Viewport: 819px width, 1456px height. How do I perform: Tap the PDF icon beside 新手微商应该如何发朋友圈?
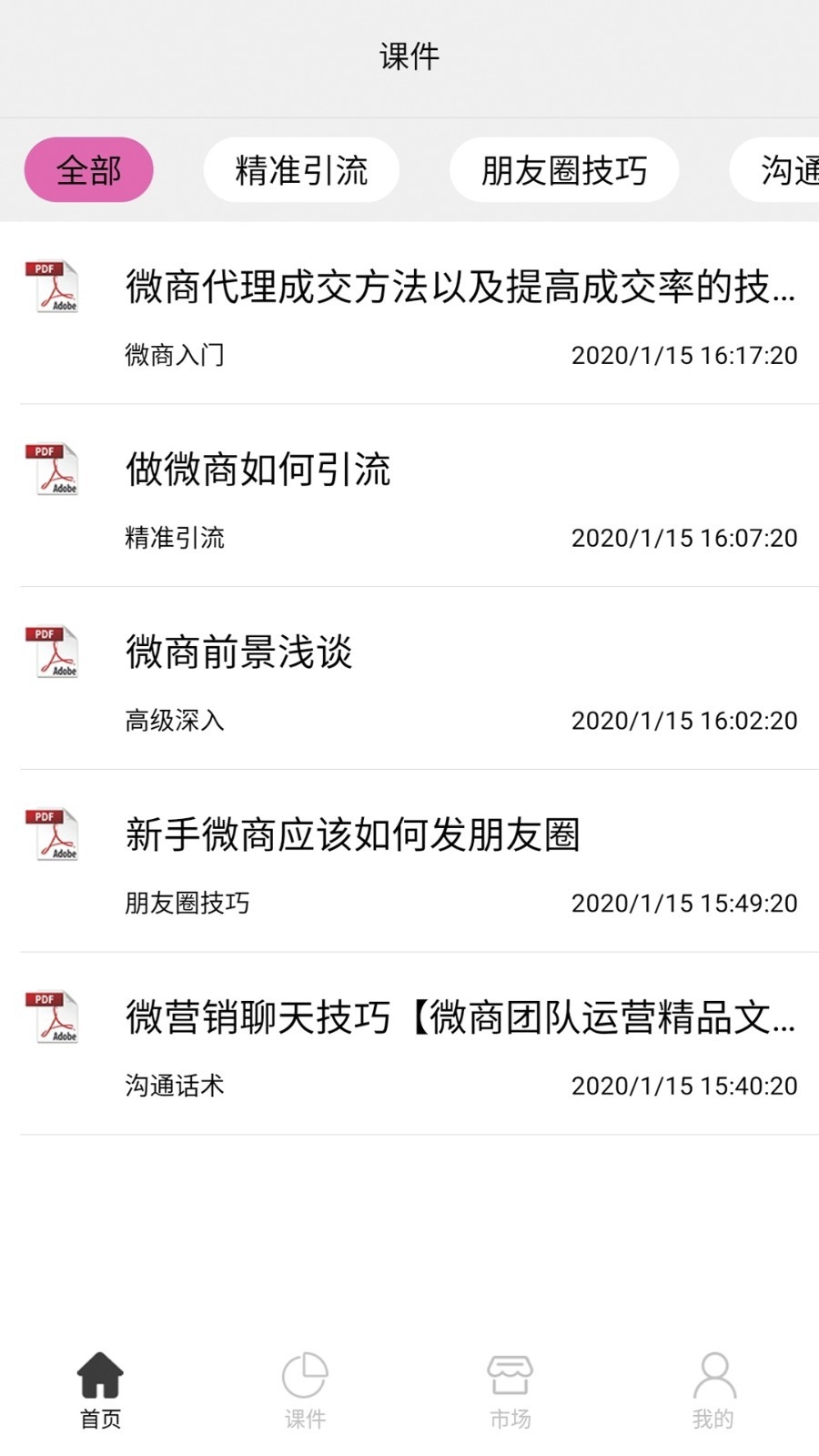click(x=52, y=834)
